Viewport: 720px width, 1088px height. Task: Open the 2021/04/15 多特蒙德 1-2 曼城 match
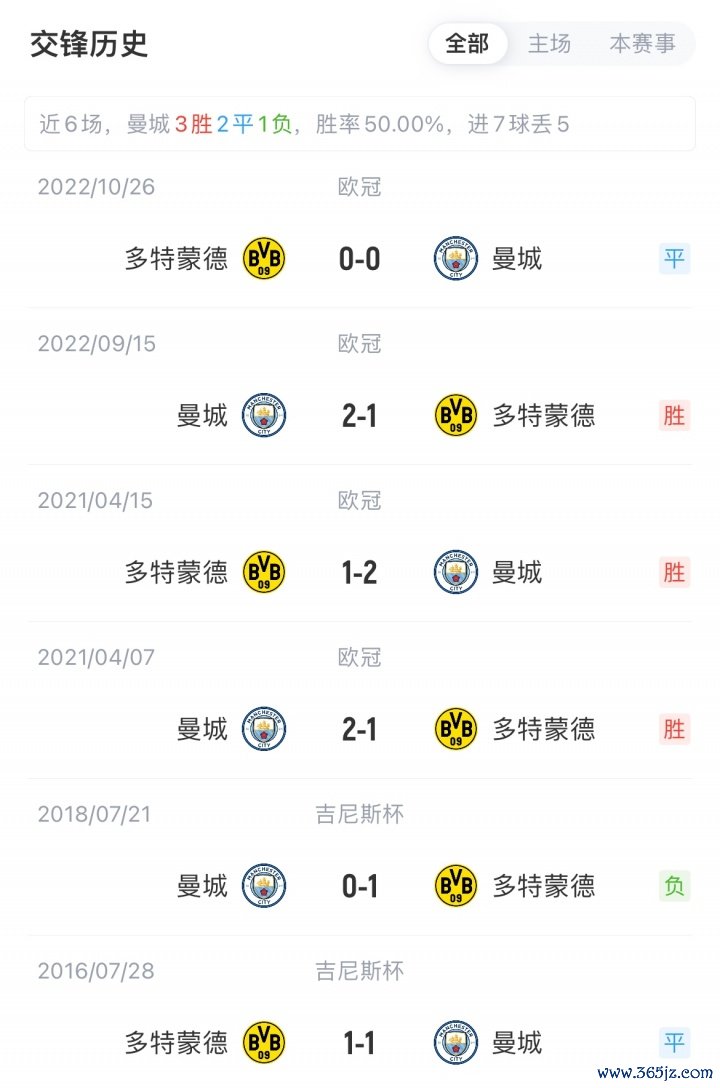coord(360,572)
